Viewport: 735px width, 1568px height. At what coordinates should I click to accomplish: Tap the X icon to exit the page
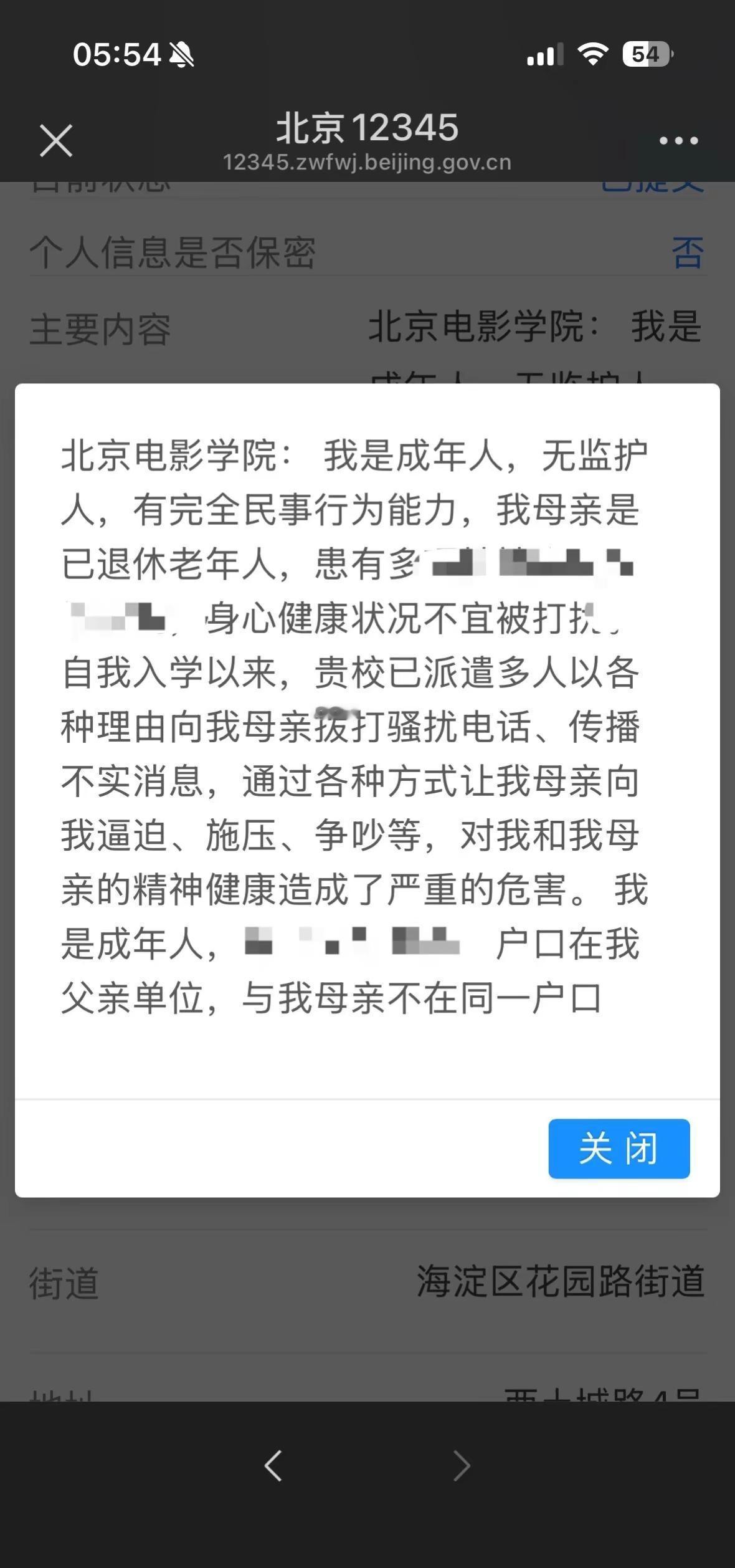click(x=57, y=140)
